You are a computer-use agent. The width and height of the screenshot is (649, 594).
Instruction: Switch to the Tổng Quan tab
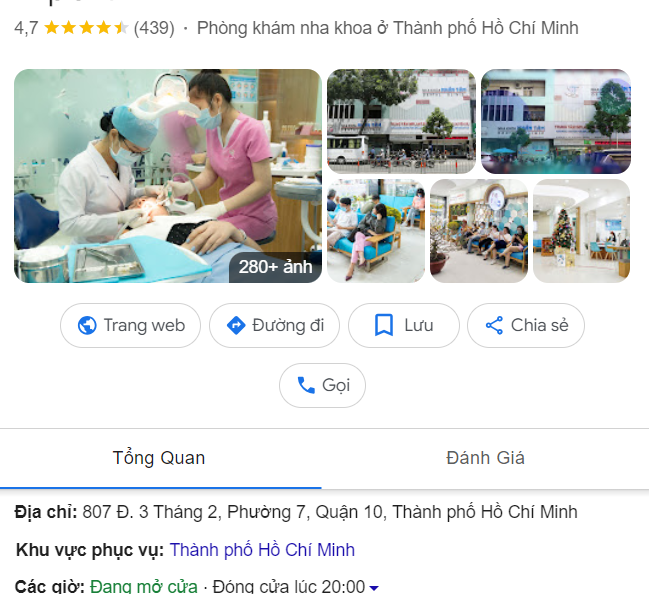[159, 458]
